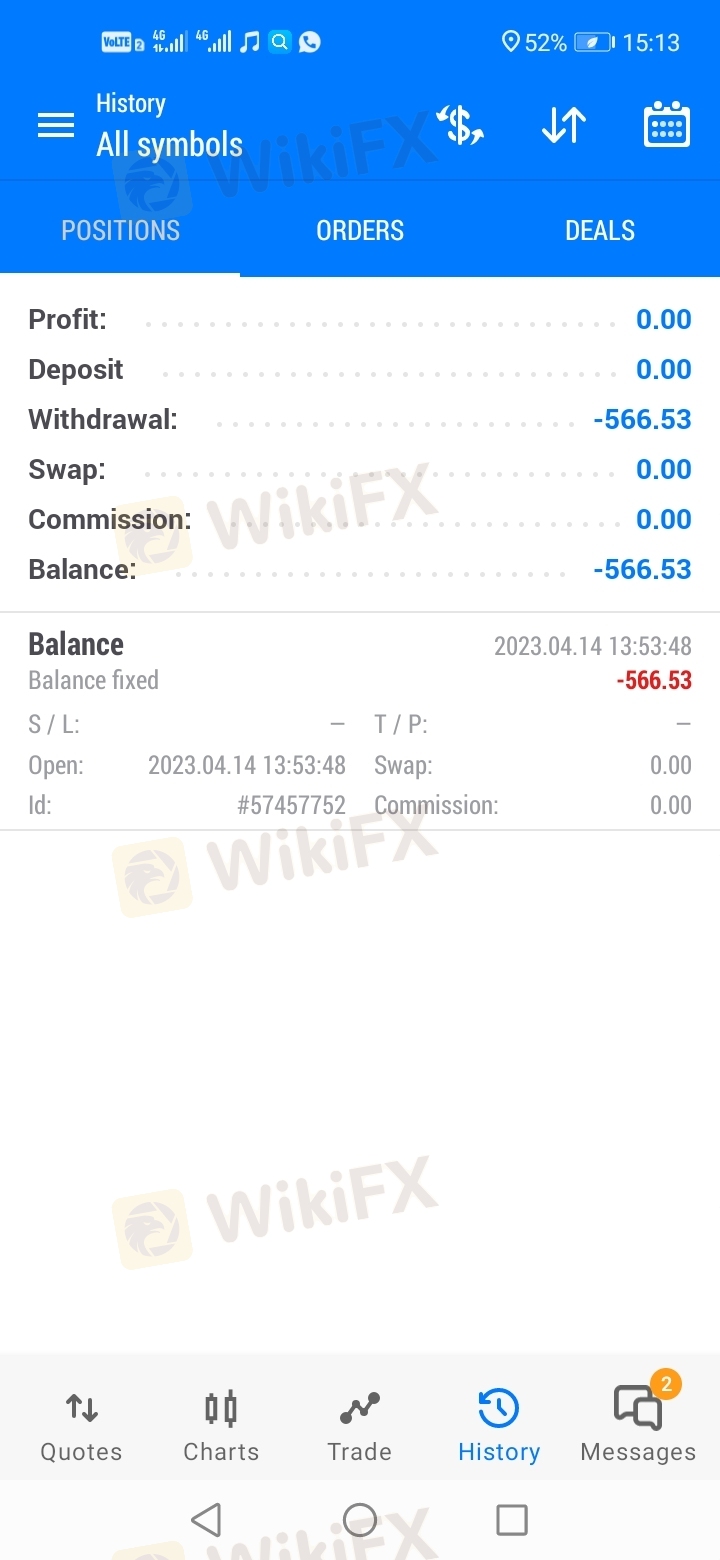
Task: Select the History bottom tab
Action: (x=499, y=1427)
